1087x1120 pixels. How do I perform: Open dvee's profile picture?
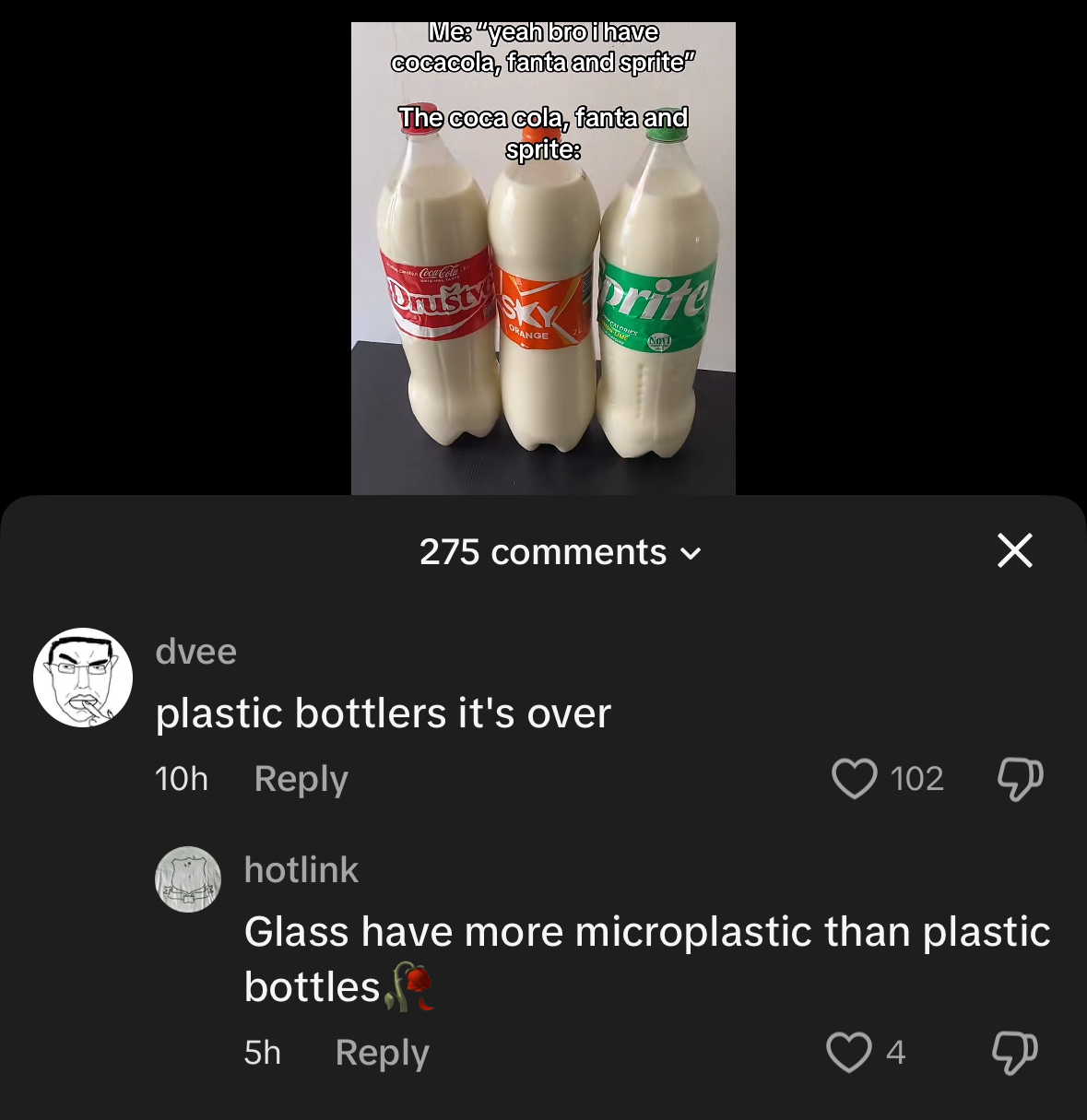coord(83,678)
